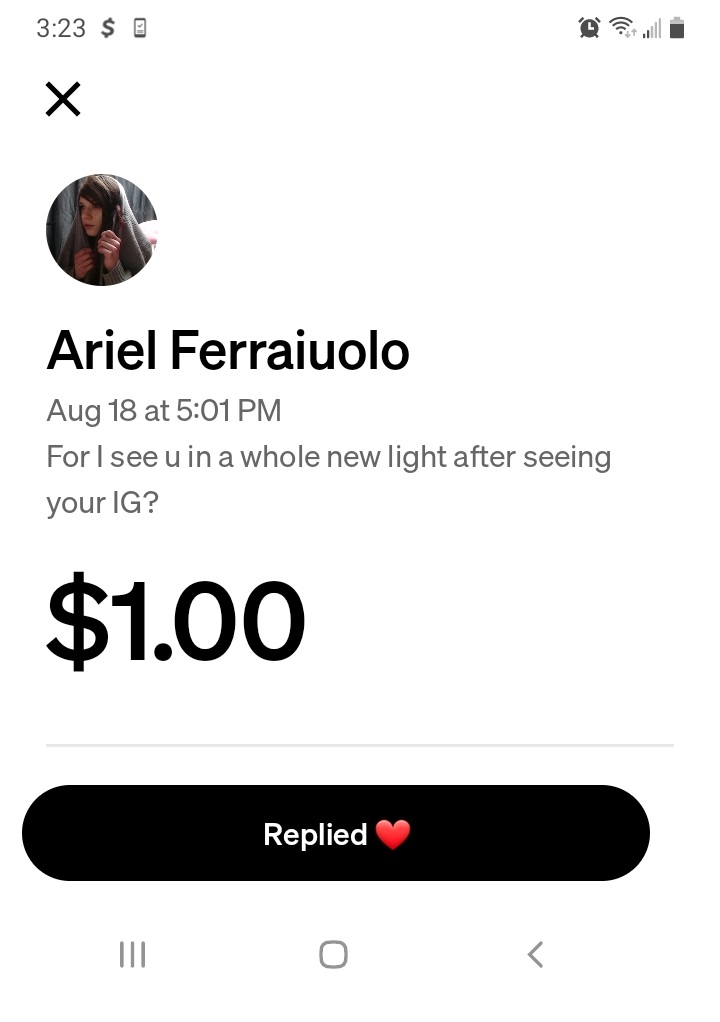This screenshot has width=720, height=1022.
Task: Open the recent apps view
Action: 132,954
